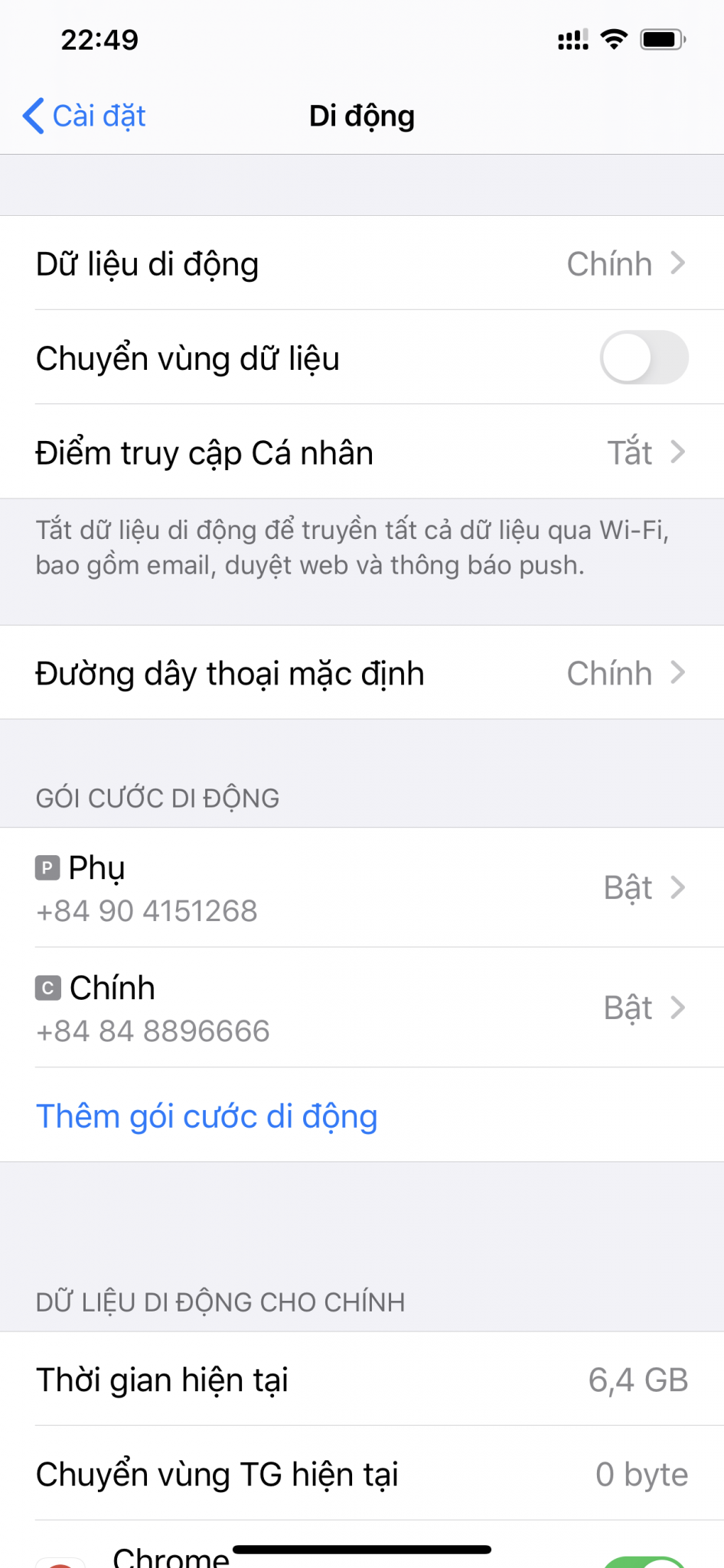Toggle cellular data for Chrome
The width and height of the screenshot is (724, 1568).
(645, 1560)
